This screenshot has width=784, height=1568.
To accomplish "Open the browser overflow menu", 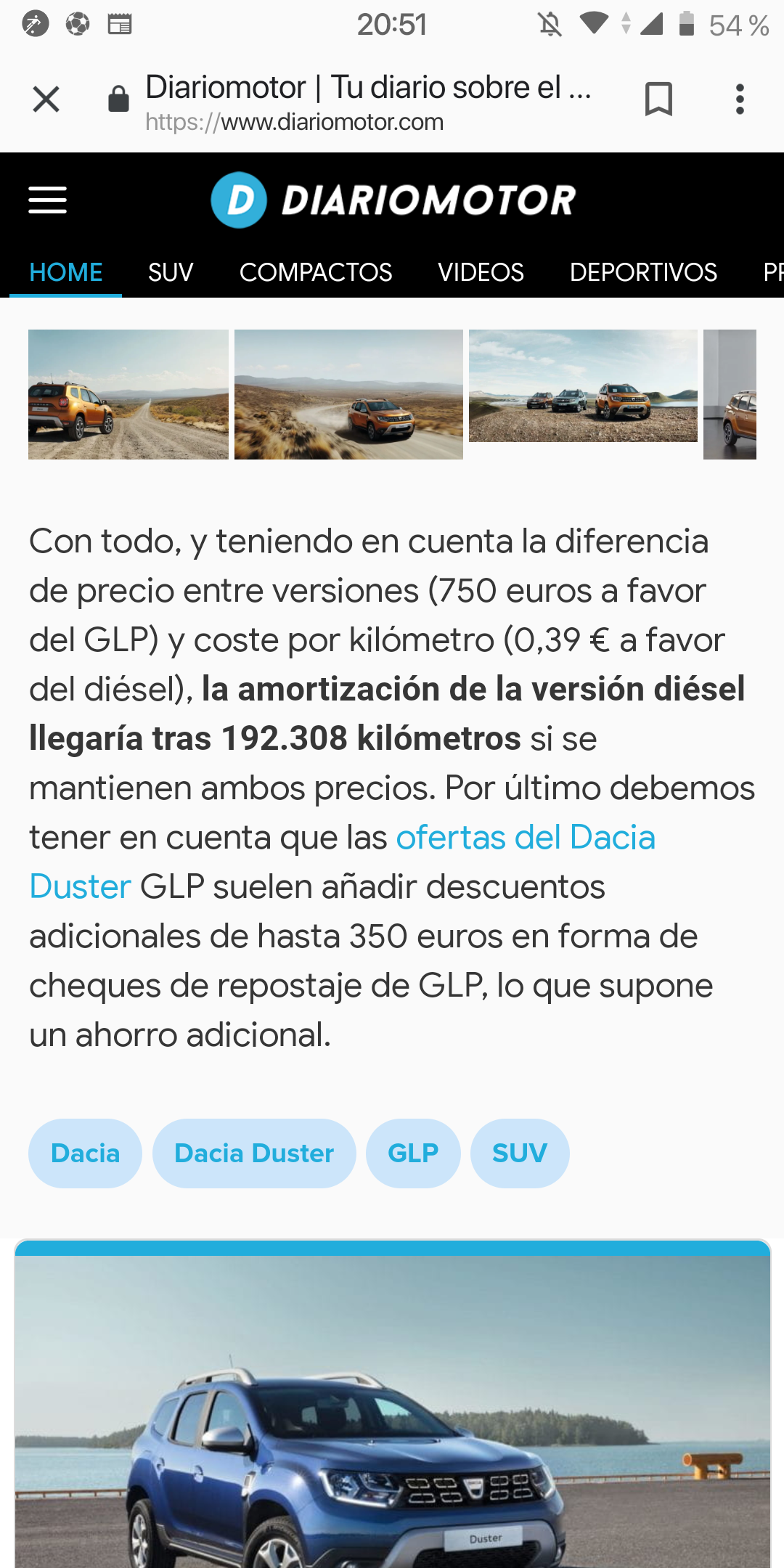I will [x=739, y=99].
